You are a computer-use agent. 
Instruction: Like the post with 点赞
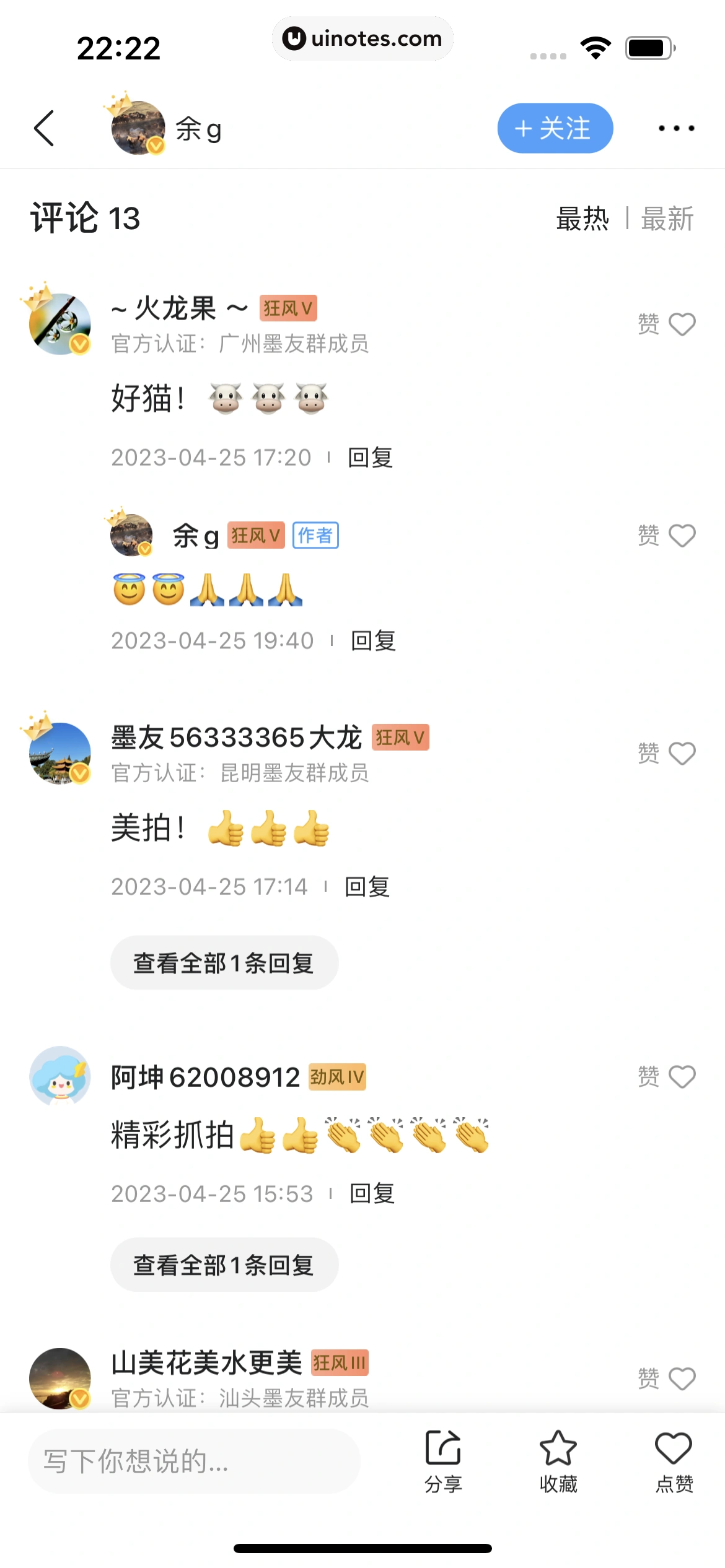pyautogui.click(x=674, y=1461)
